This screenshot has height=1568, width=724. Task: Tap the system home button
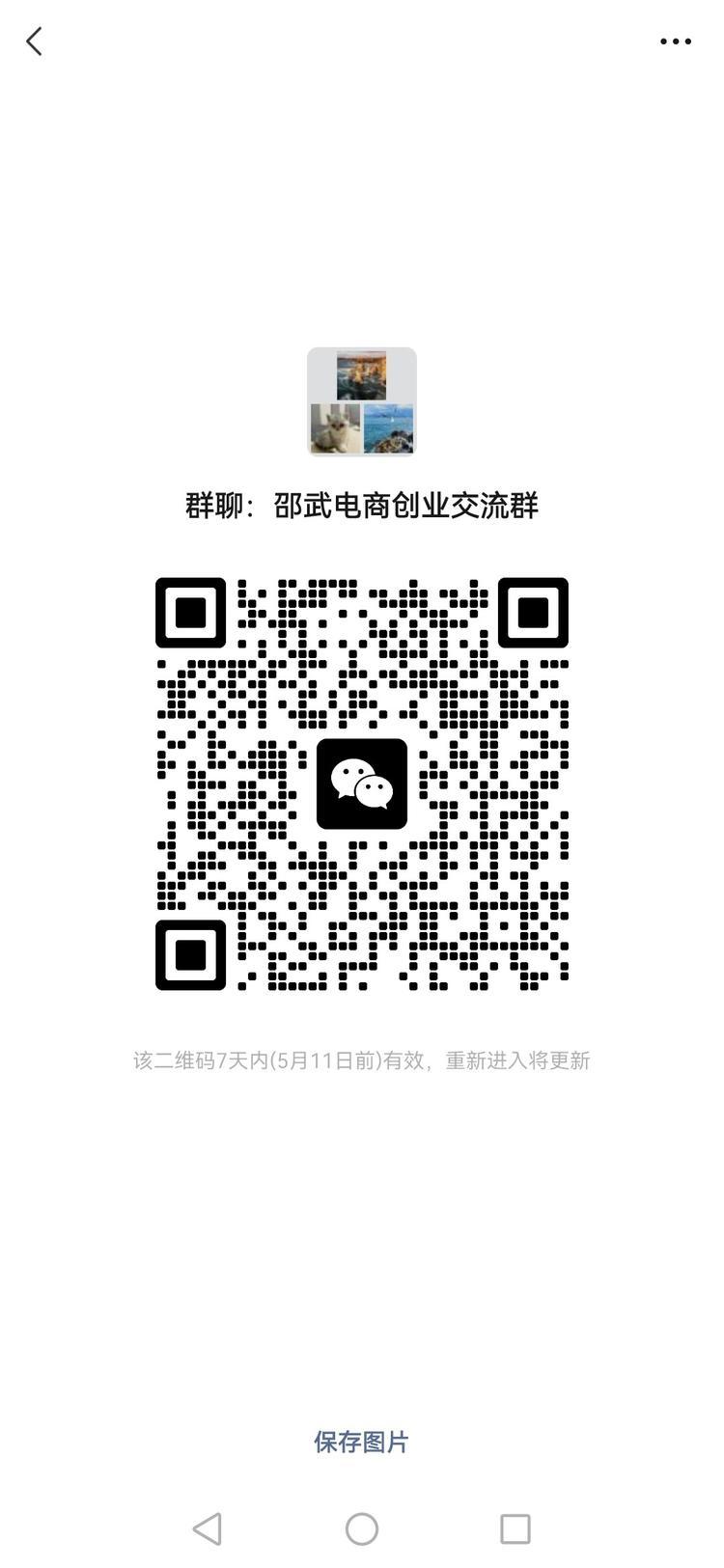(362, 1528)
